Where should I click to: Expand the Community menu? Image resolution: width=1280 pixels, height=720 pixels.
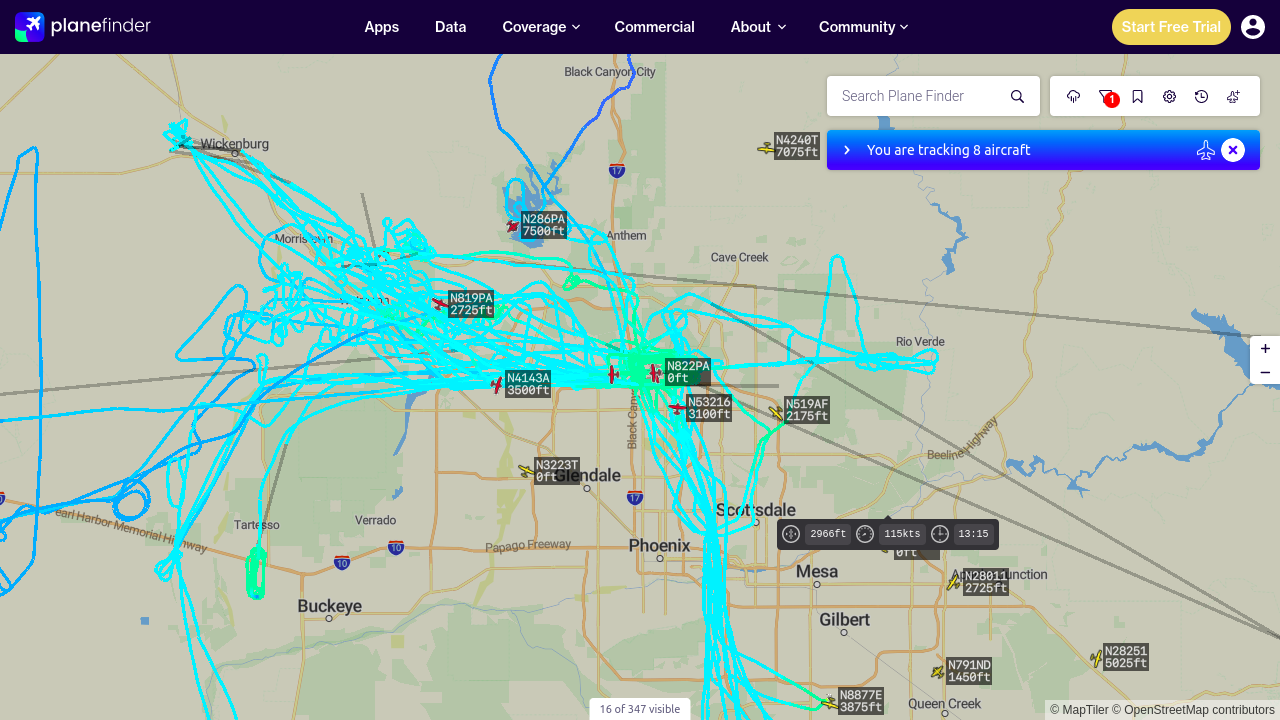click(863, 27)
